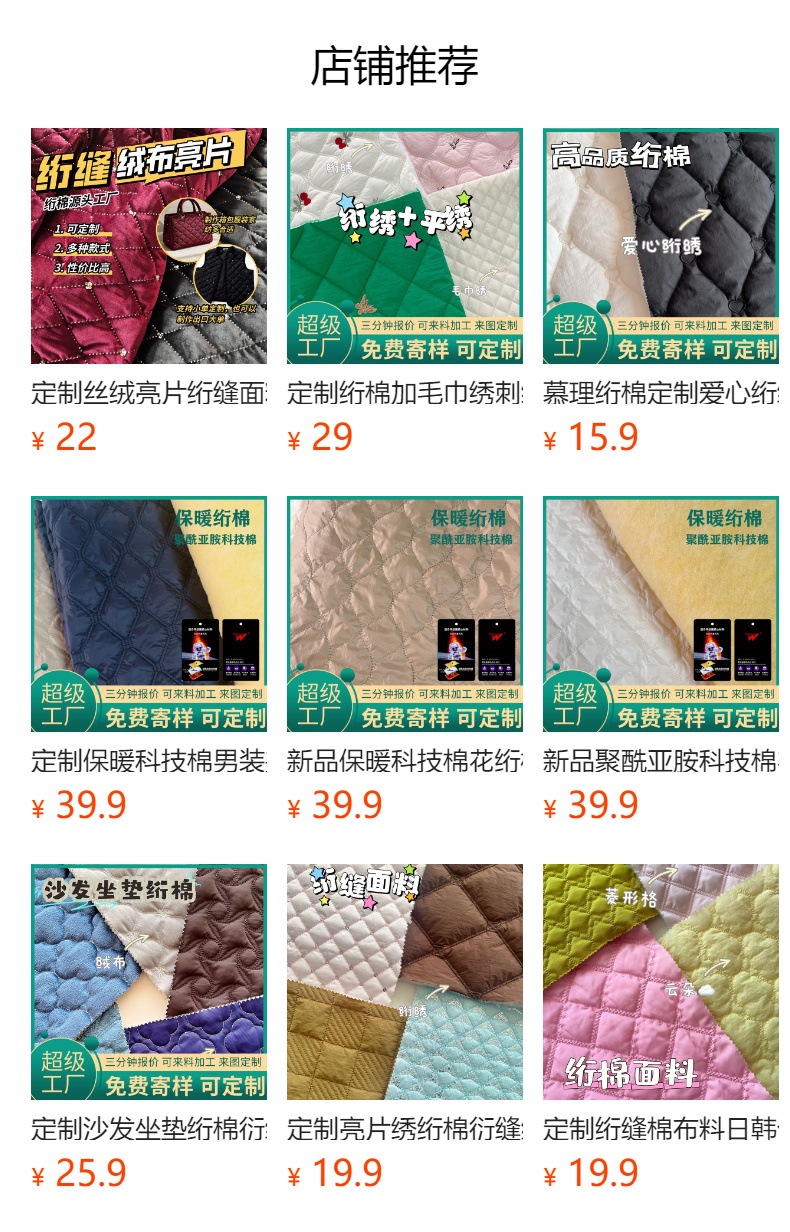The image size is (790, 1232).
Task: Open the 新品保暖科技棉花绗 product card
Action: click(x=405, y=614)
